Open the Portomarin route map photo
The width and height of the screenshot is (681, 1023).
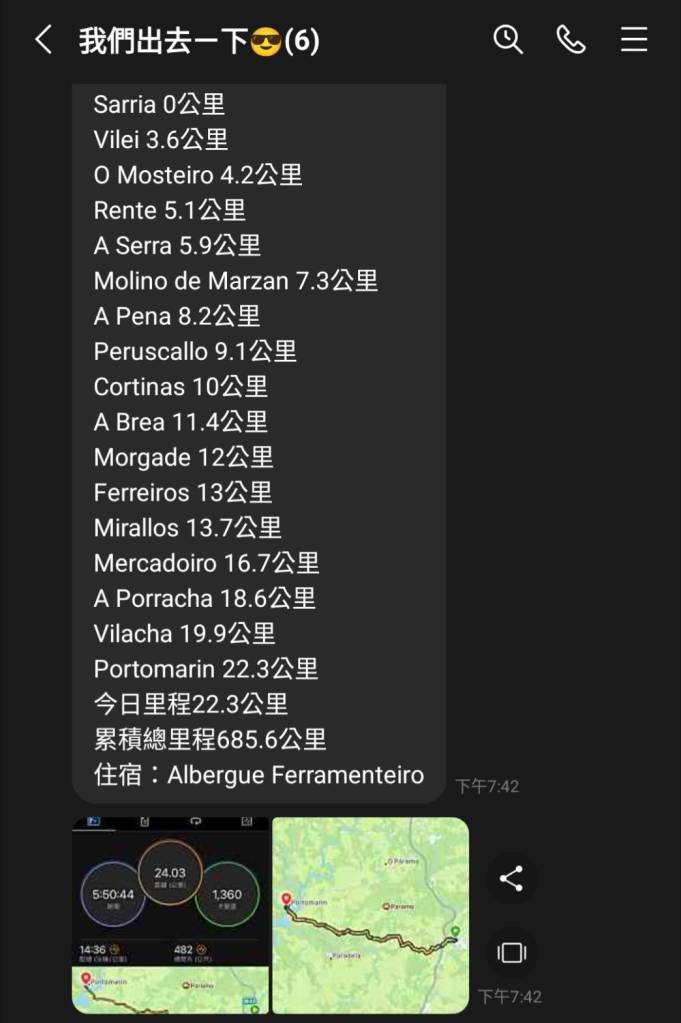370,914
